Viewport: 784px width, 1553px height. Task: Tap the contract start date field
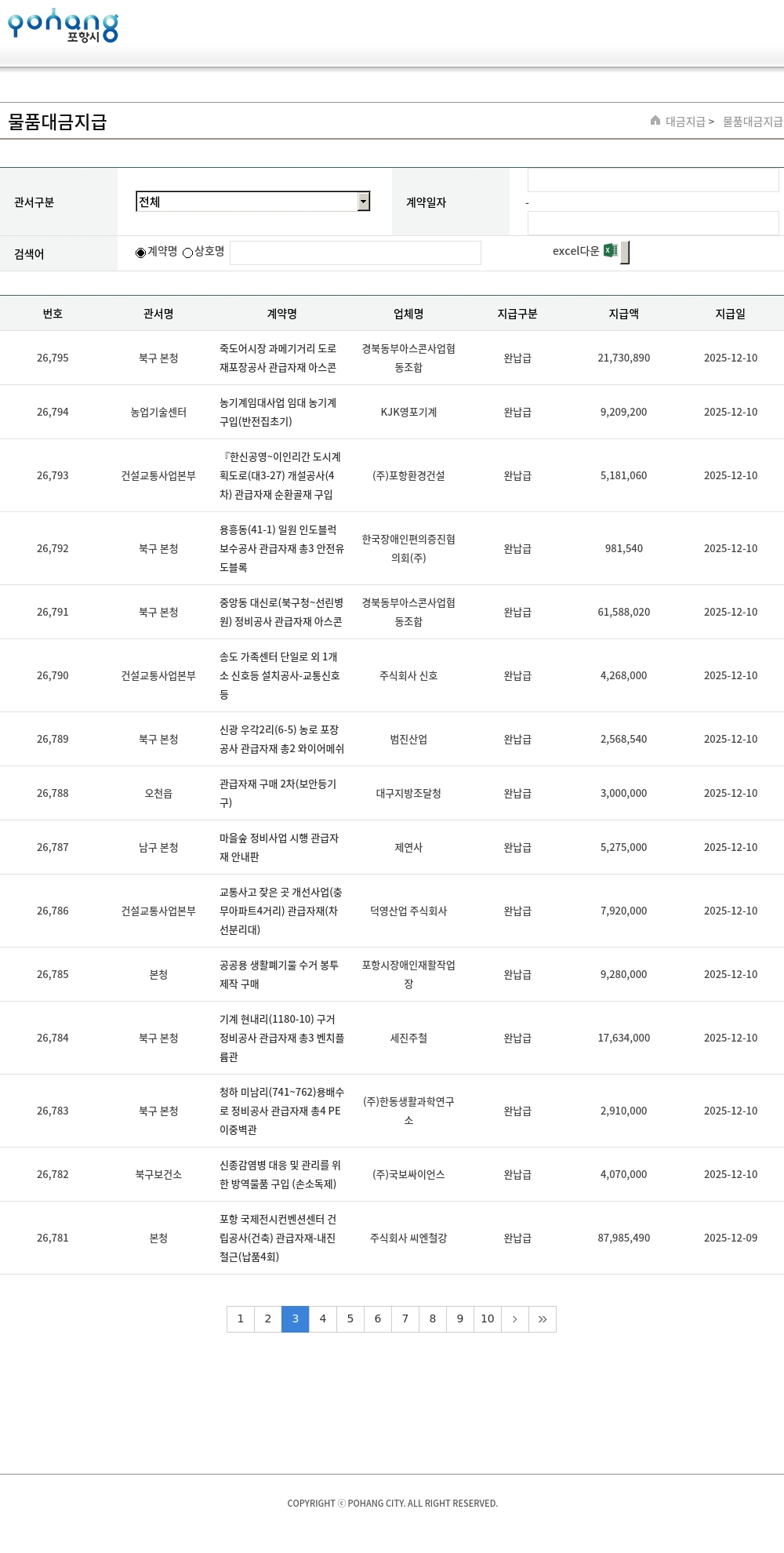(x=652, y=180)
